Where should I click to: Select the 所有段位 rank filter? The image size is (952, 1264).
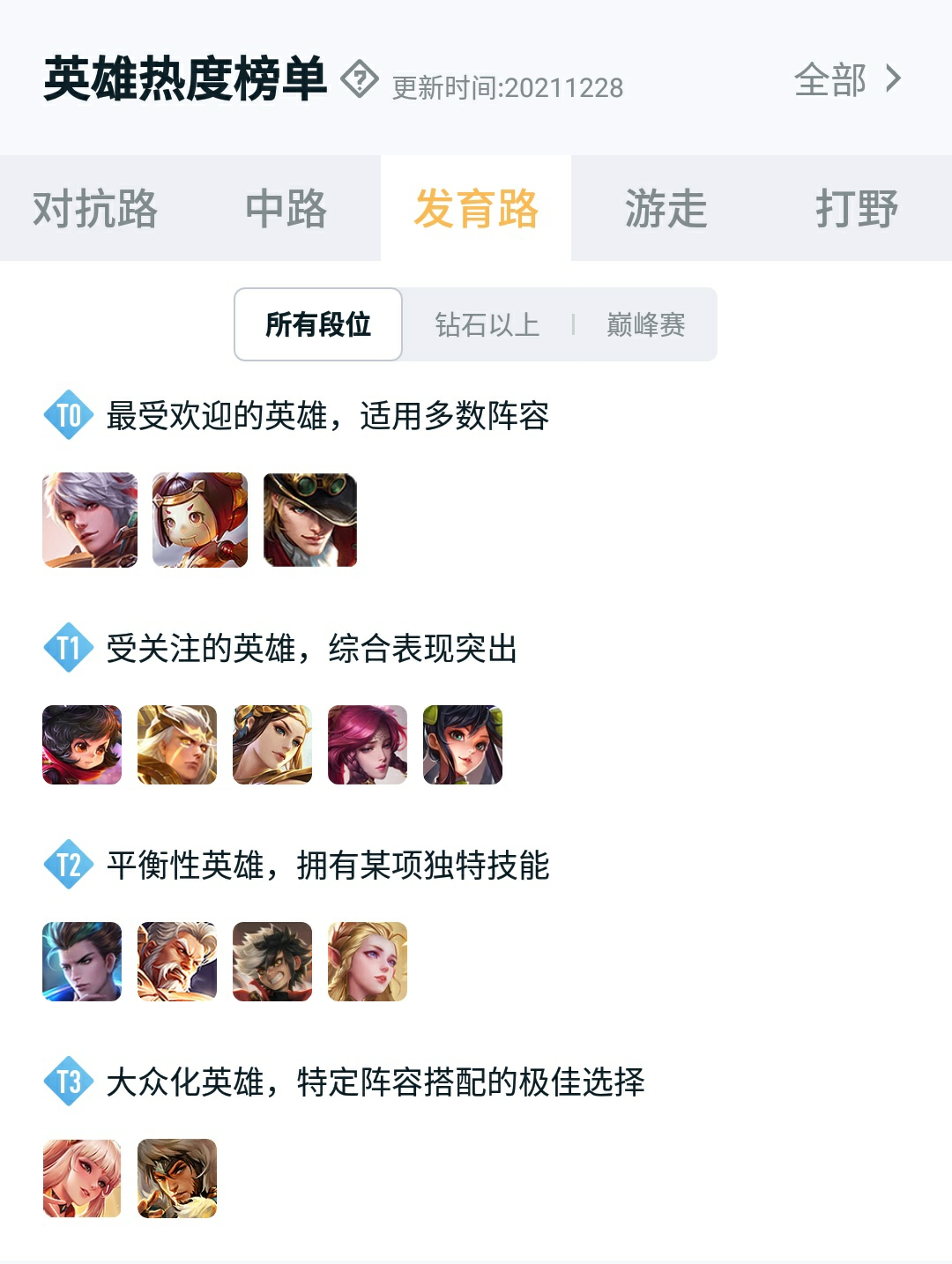click(x=318, y=324)
